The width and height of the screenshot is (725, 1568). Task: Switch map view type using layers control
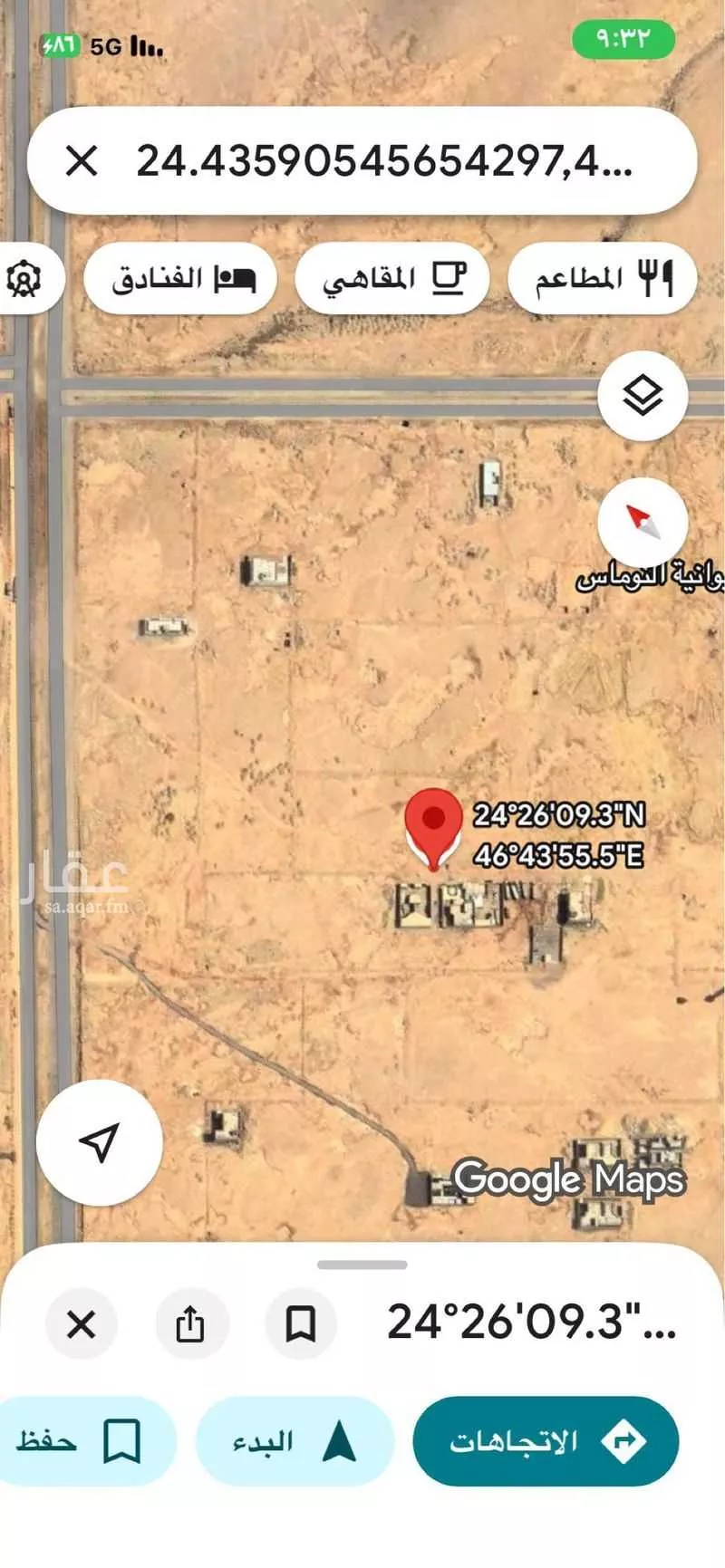pos(643,395)
